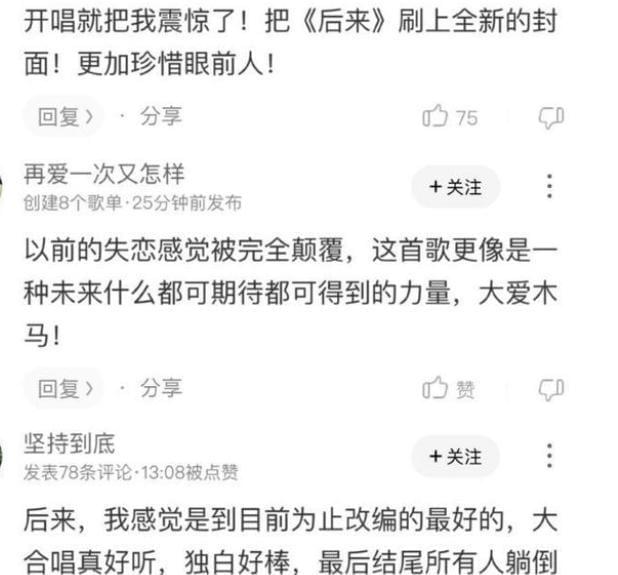The width and height of the screenshot is (618, 575).
Task: Open overflow menu for 再爱一次又怎样's comment
Action: click(549, 187)
